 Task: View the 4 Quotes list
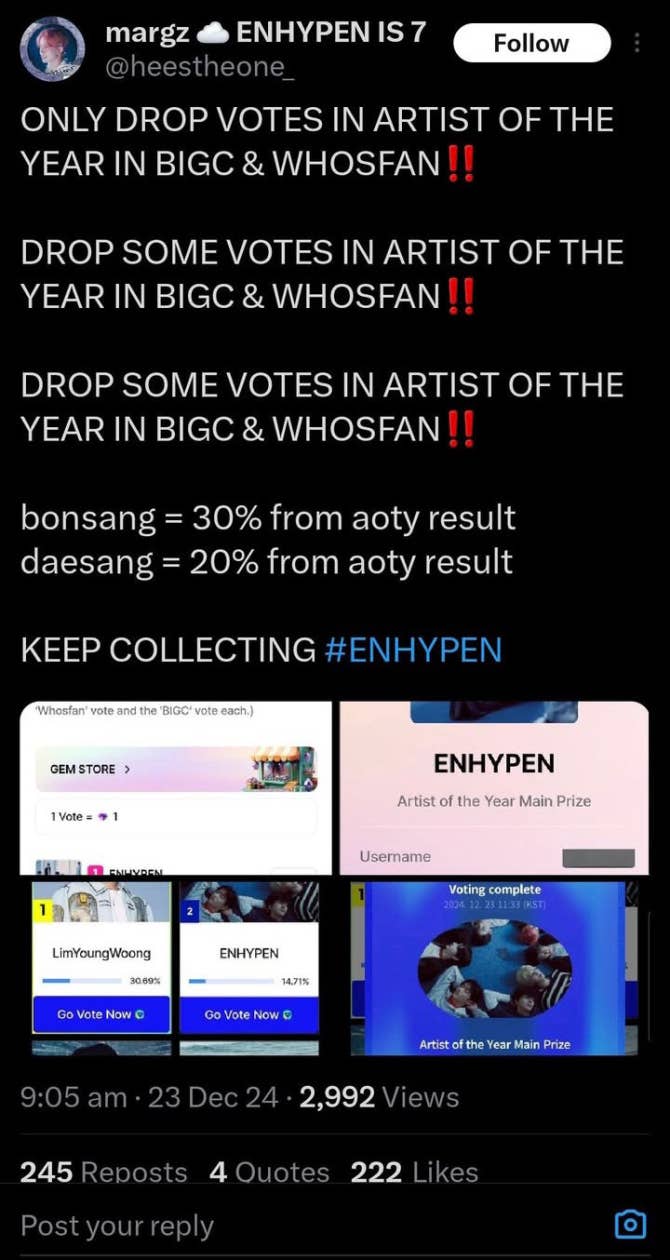pos(269,1172)
